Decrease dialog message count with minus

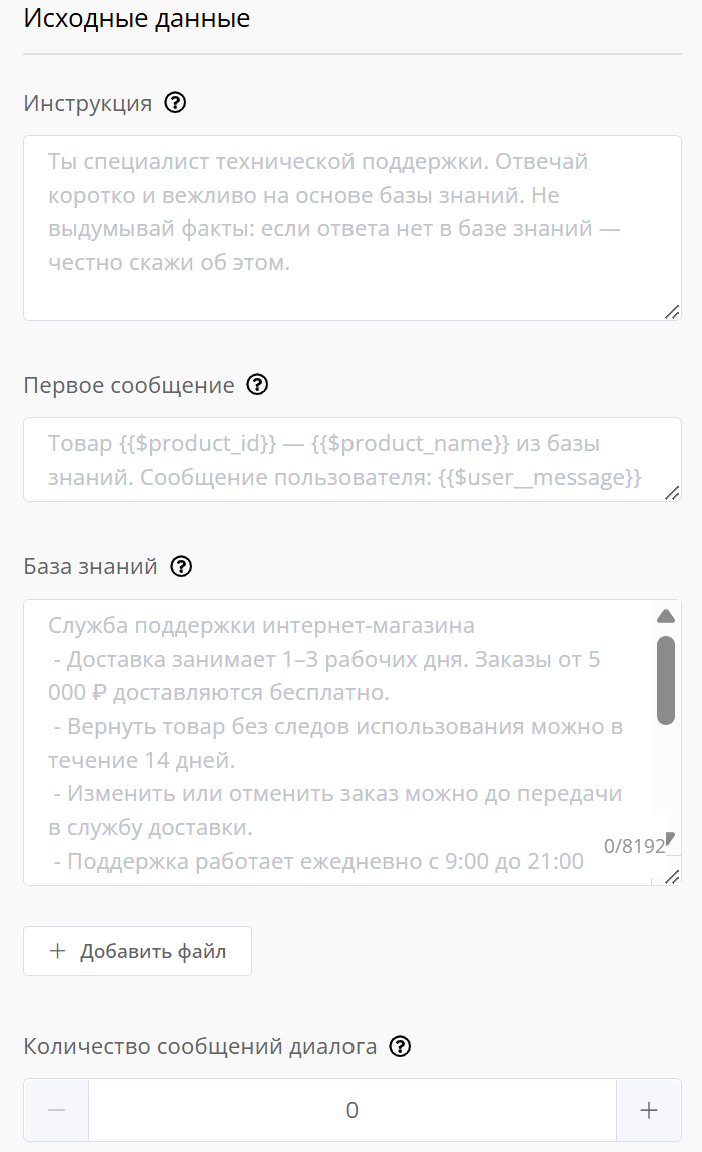point(57,1110)
